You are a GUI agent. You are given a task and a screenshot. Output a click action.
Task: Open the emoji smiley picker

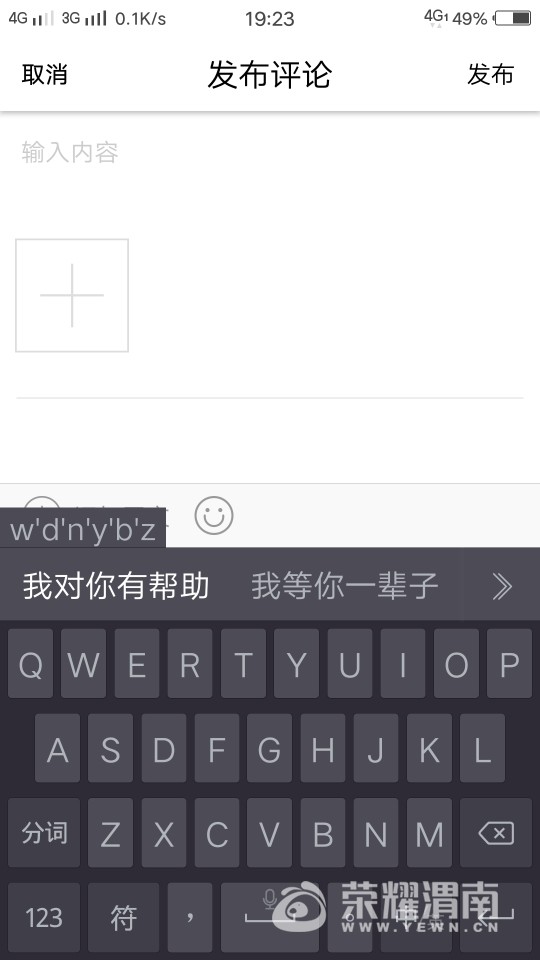click(214, 516)
